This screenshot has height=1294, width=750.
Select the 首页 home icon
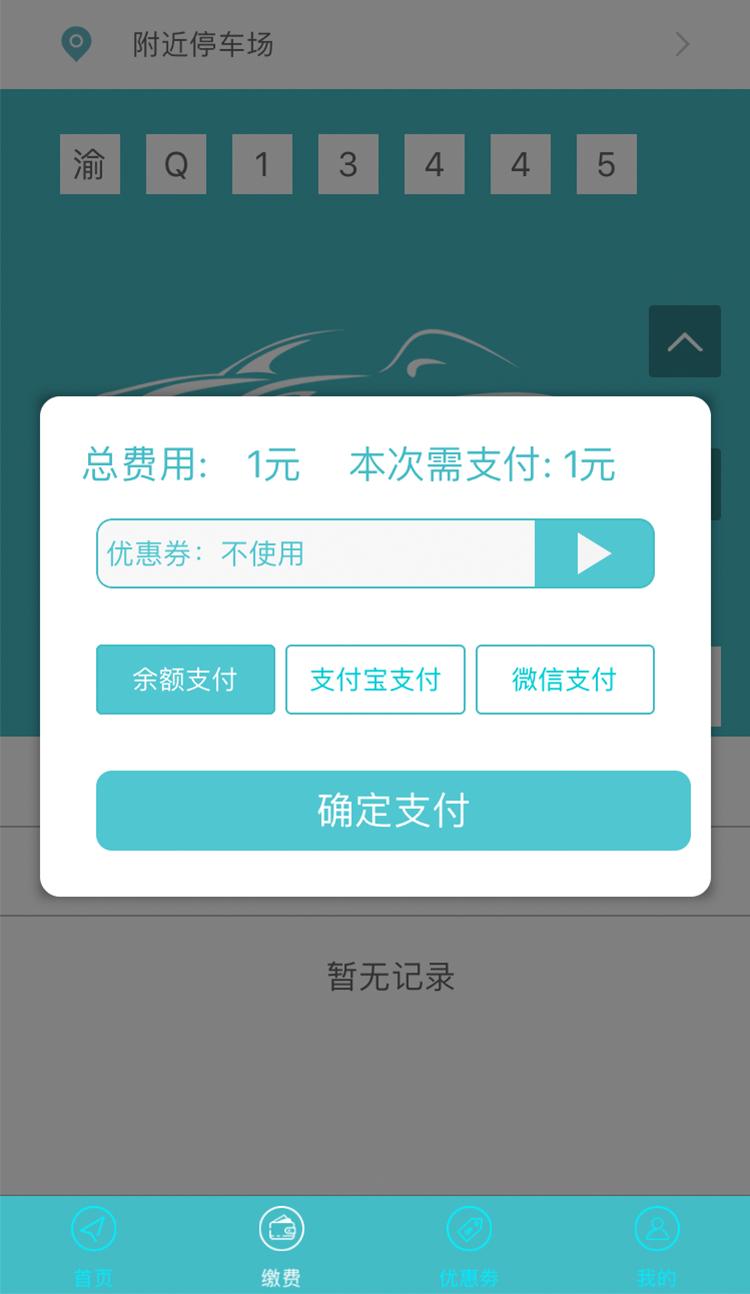93,1229
